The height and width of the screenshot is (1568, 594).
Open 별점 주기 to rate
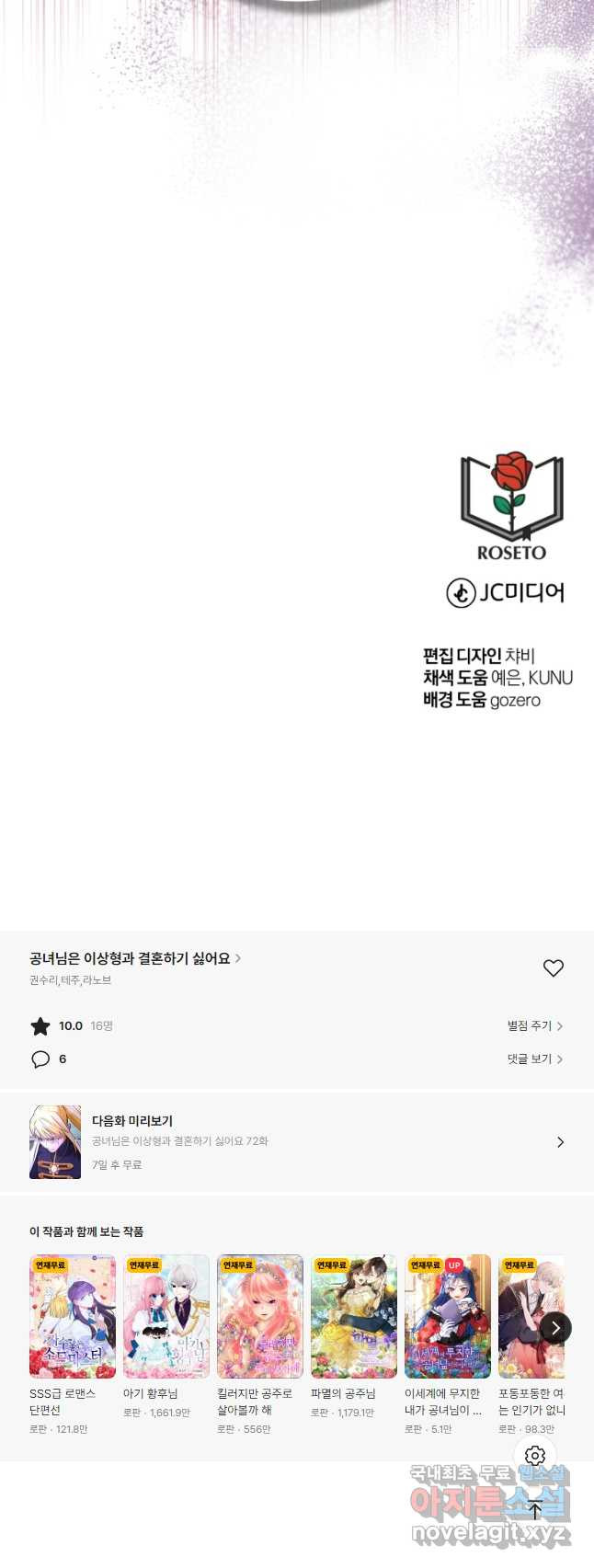(534, 1025)
